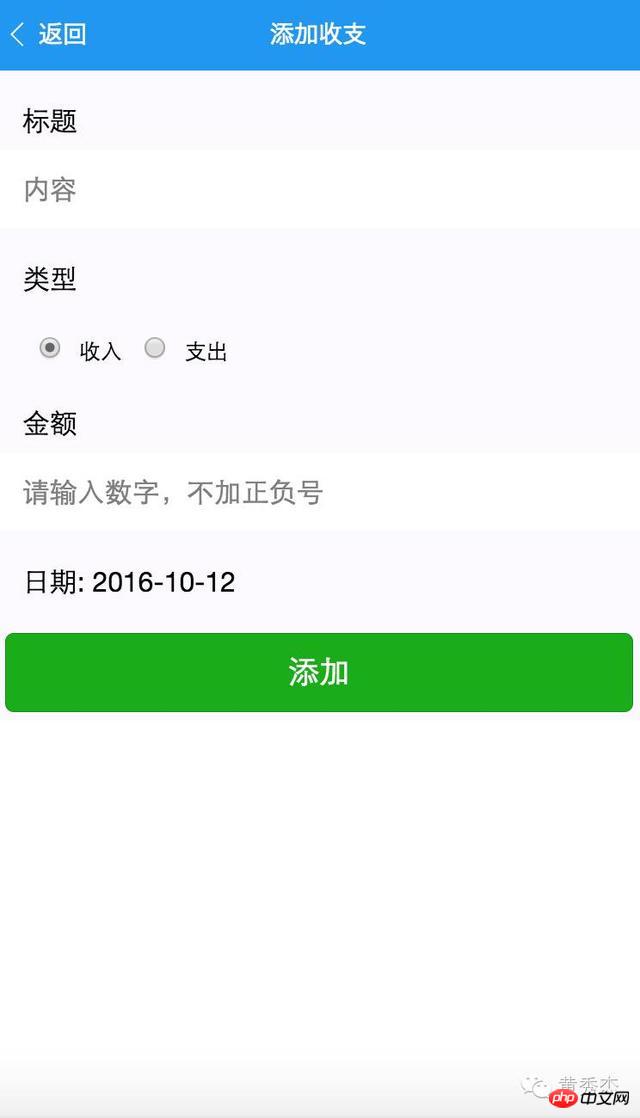The height and width of the screenshot is (1118, 640).
Task: Focus the 金额 amount number field
Action: click(x=320, y=492)
